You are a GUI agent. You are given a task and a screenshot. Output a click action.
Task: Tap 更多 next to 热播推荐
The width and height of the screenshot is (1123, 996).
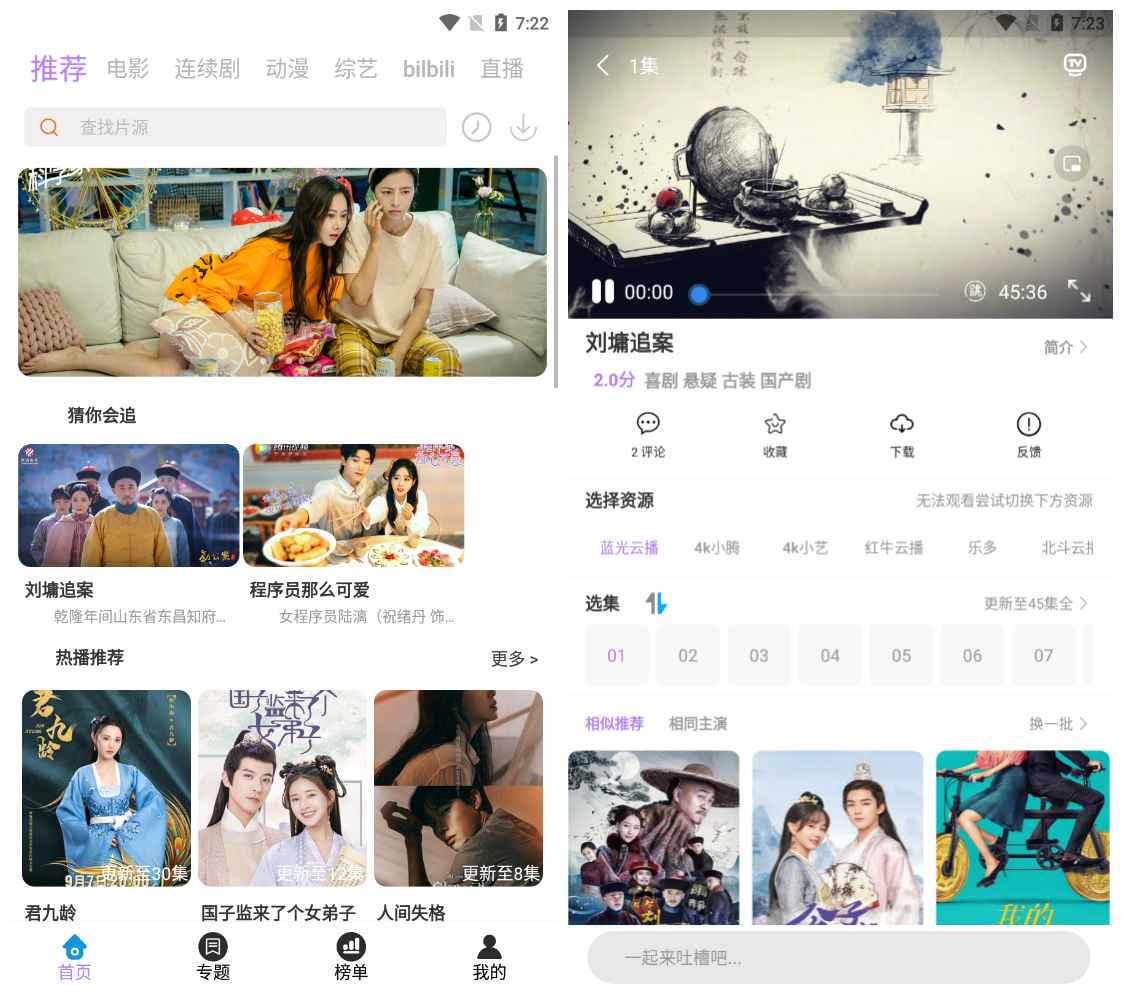click(x=514, y=659)
